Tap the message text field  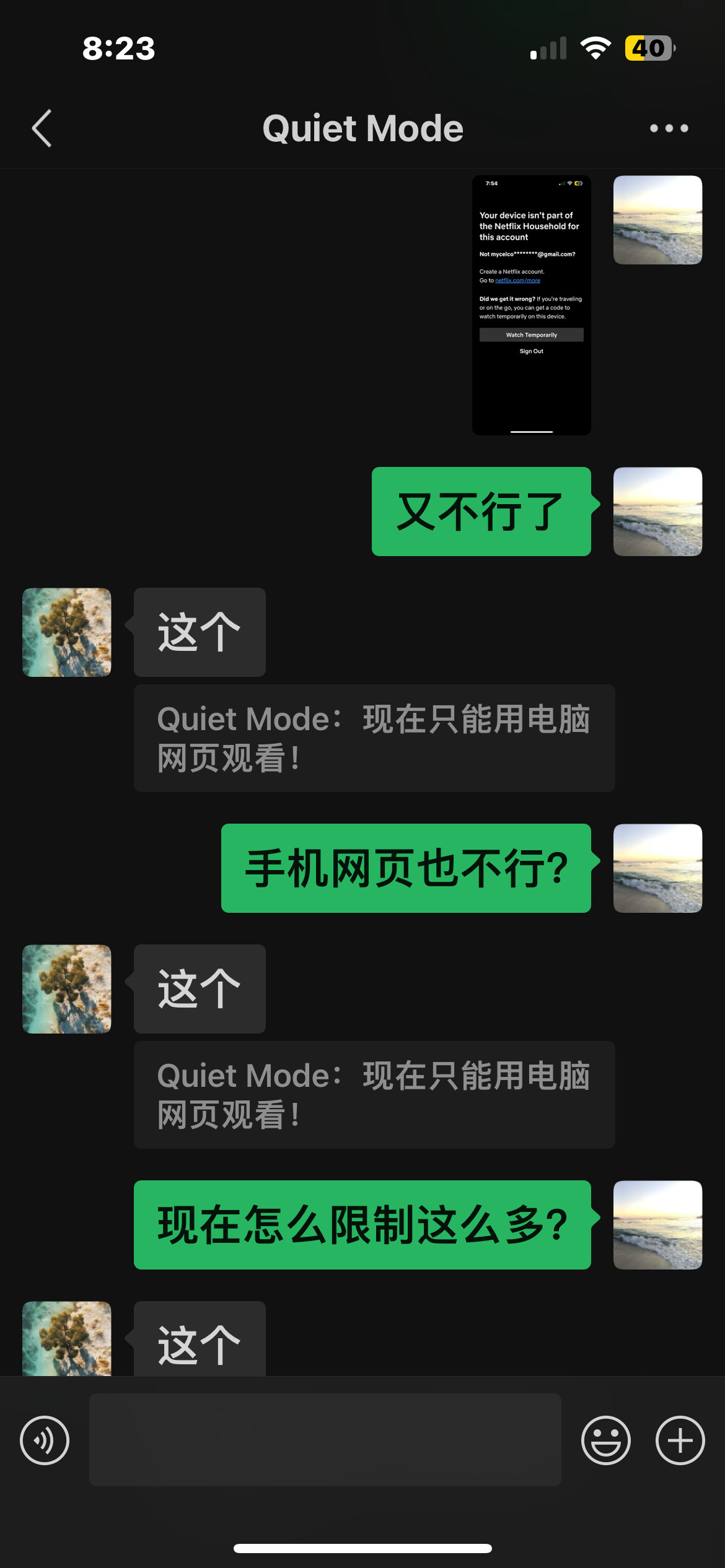tap(325, 1440)
